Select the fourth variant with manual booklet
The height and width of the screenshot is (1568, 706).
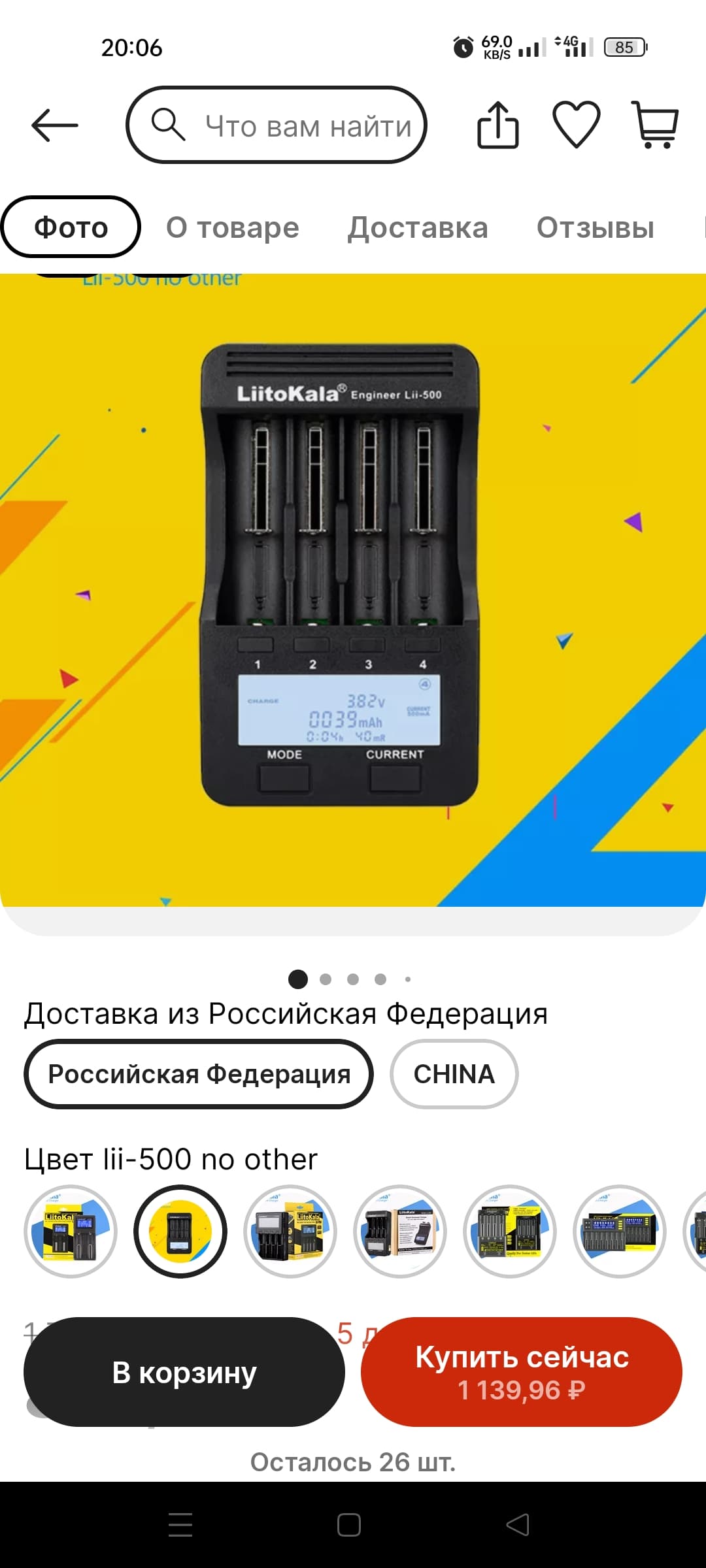pyautogui.click(x=400, y=1232)
